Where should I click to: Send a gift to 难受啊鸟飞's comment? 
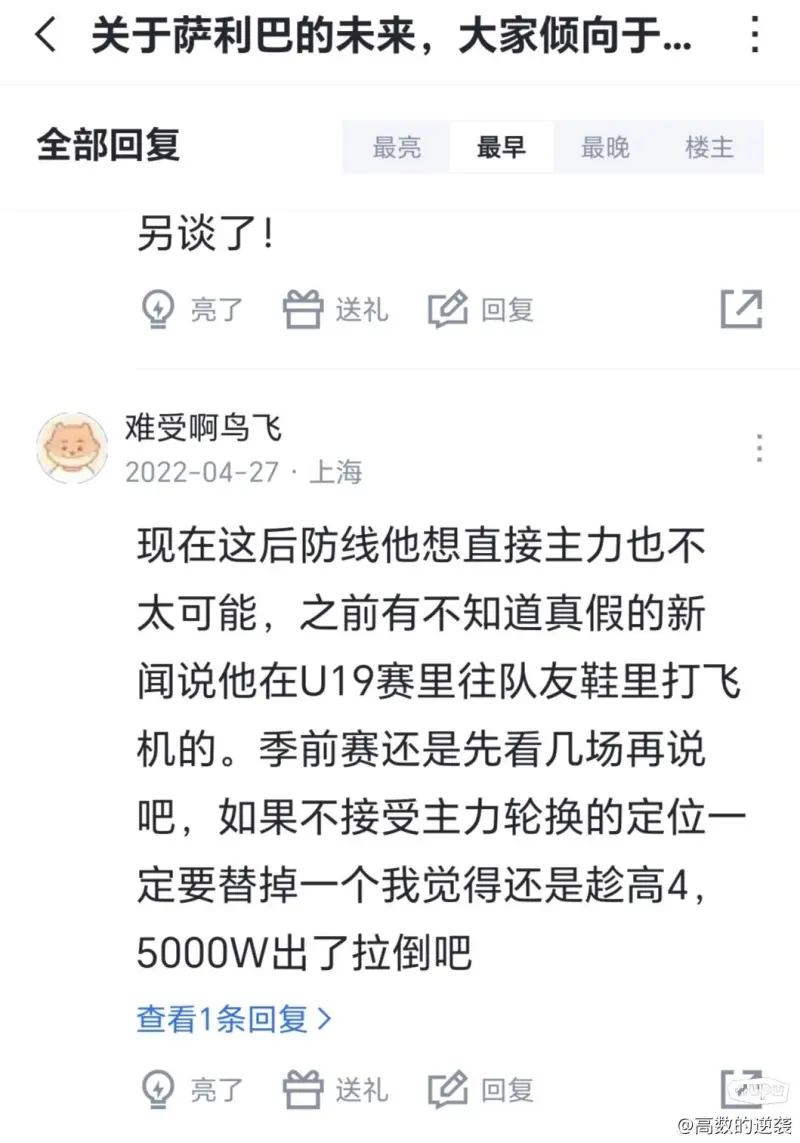coord(336,1089)
